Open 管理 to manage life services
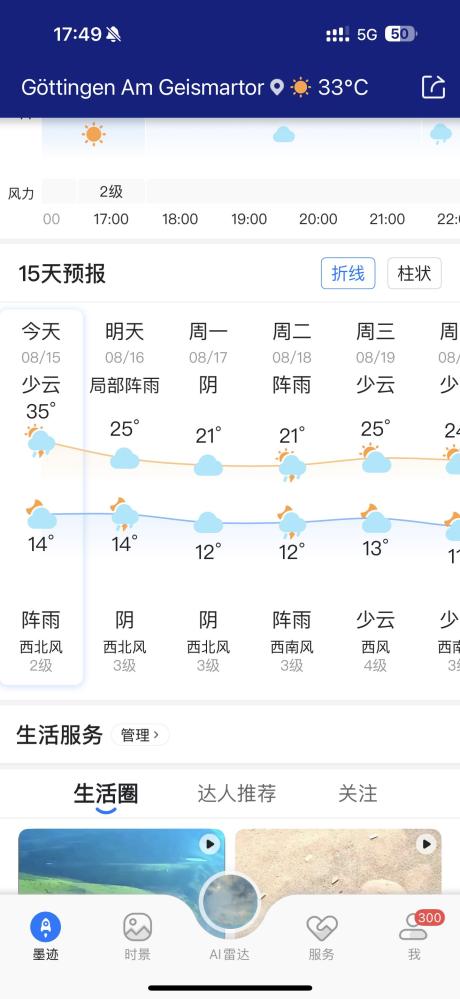Screen dimensions: 460x999 [x=140, y=735]
